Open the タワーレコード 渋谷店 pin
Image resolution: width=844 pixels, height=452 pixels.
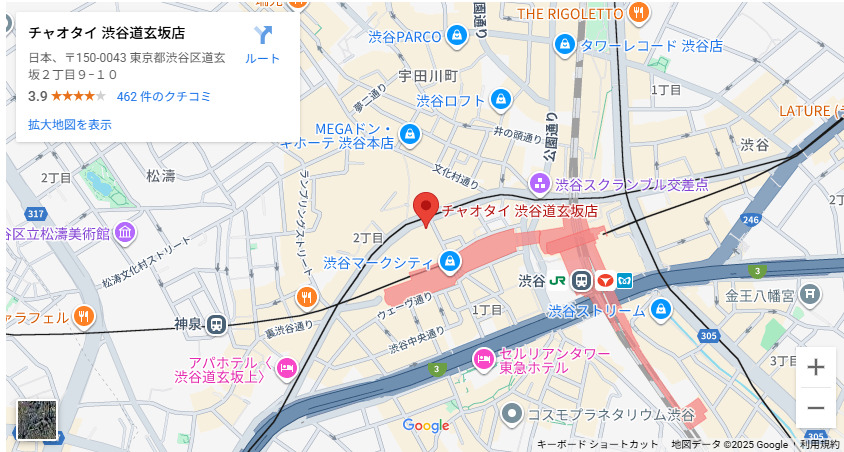(x=565, y=45)
